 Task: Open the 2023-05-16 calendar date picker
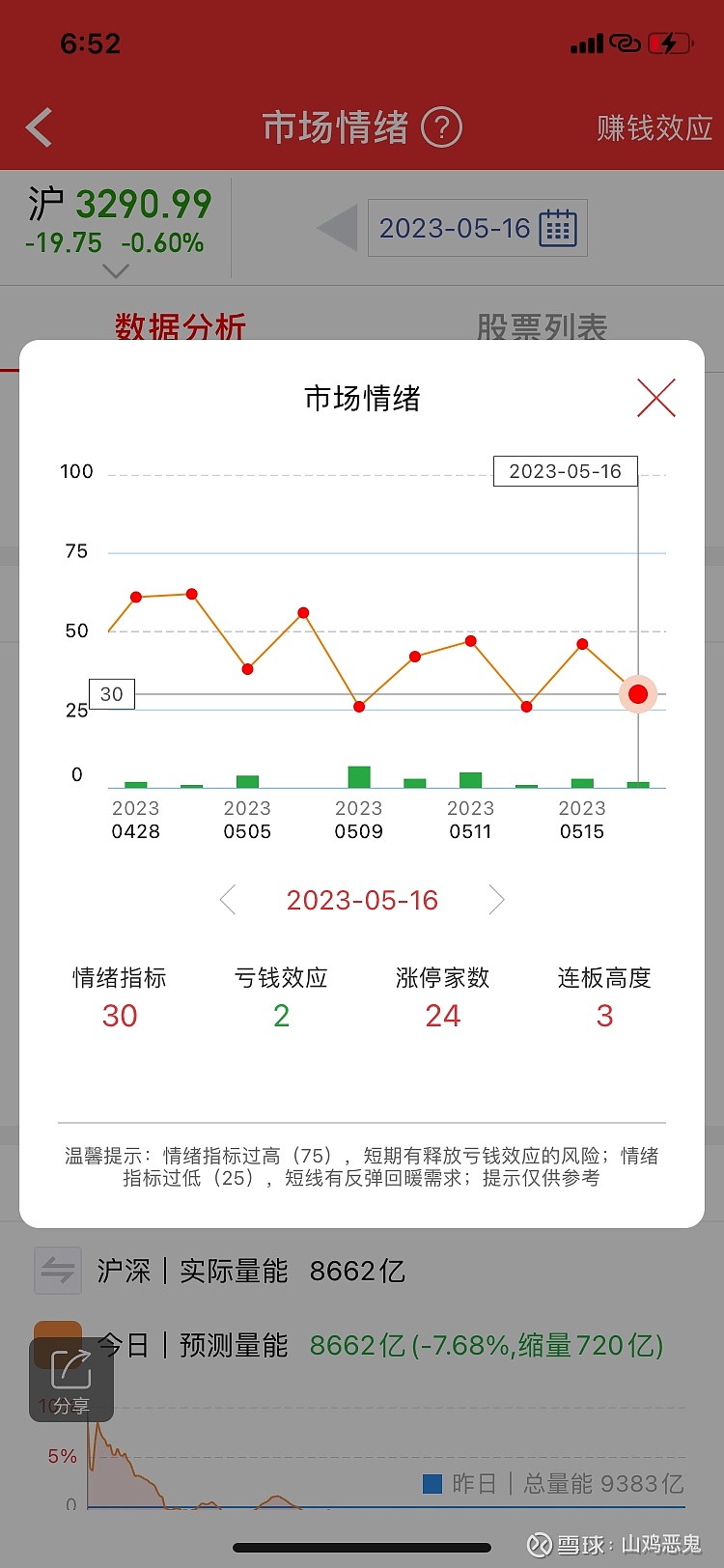point(478,229)
